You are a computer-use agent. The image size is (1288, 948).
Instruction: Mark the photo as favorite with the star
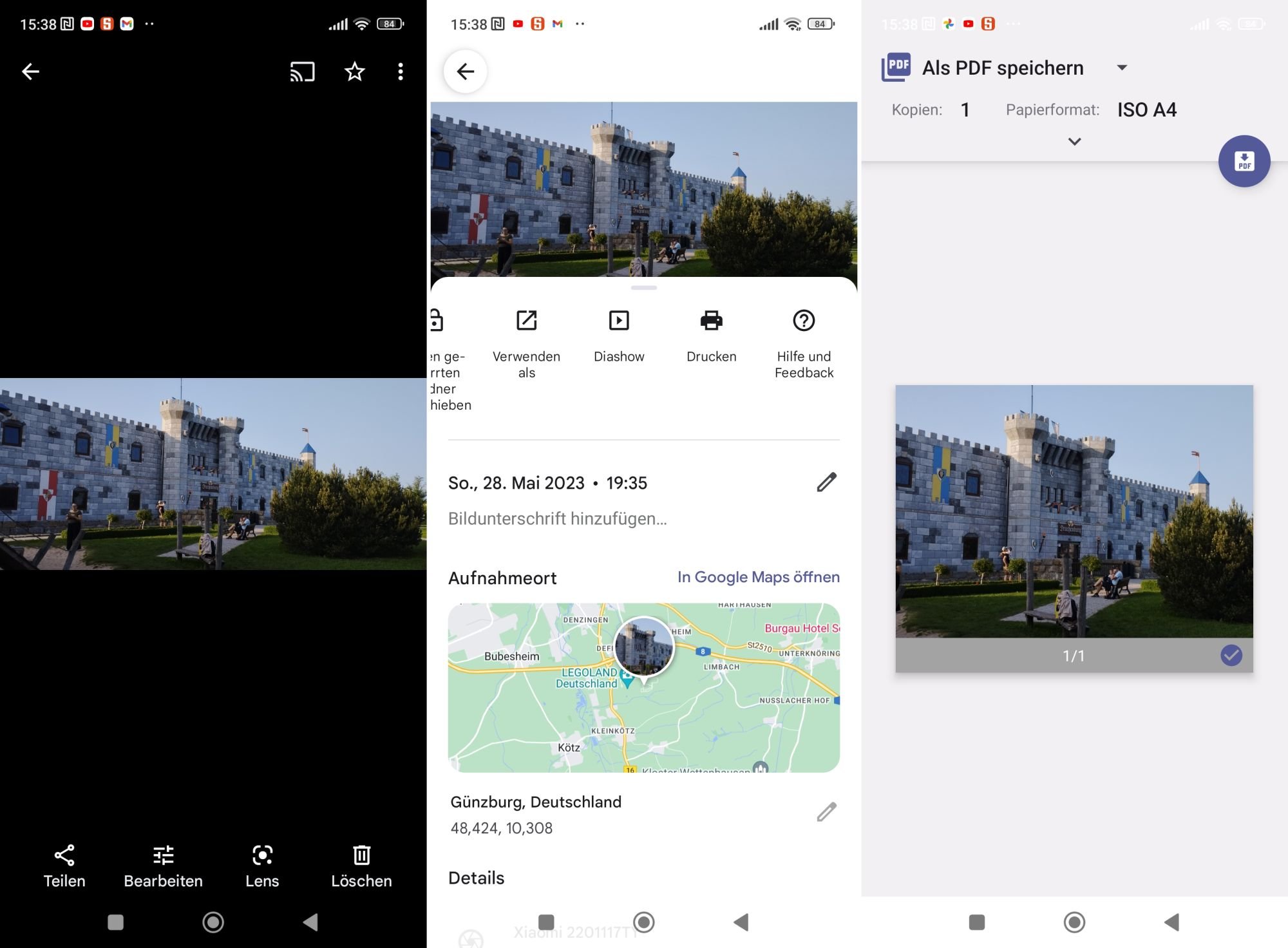point(355,71)
